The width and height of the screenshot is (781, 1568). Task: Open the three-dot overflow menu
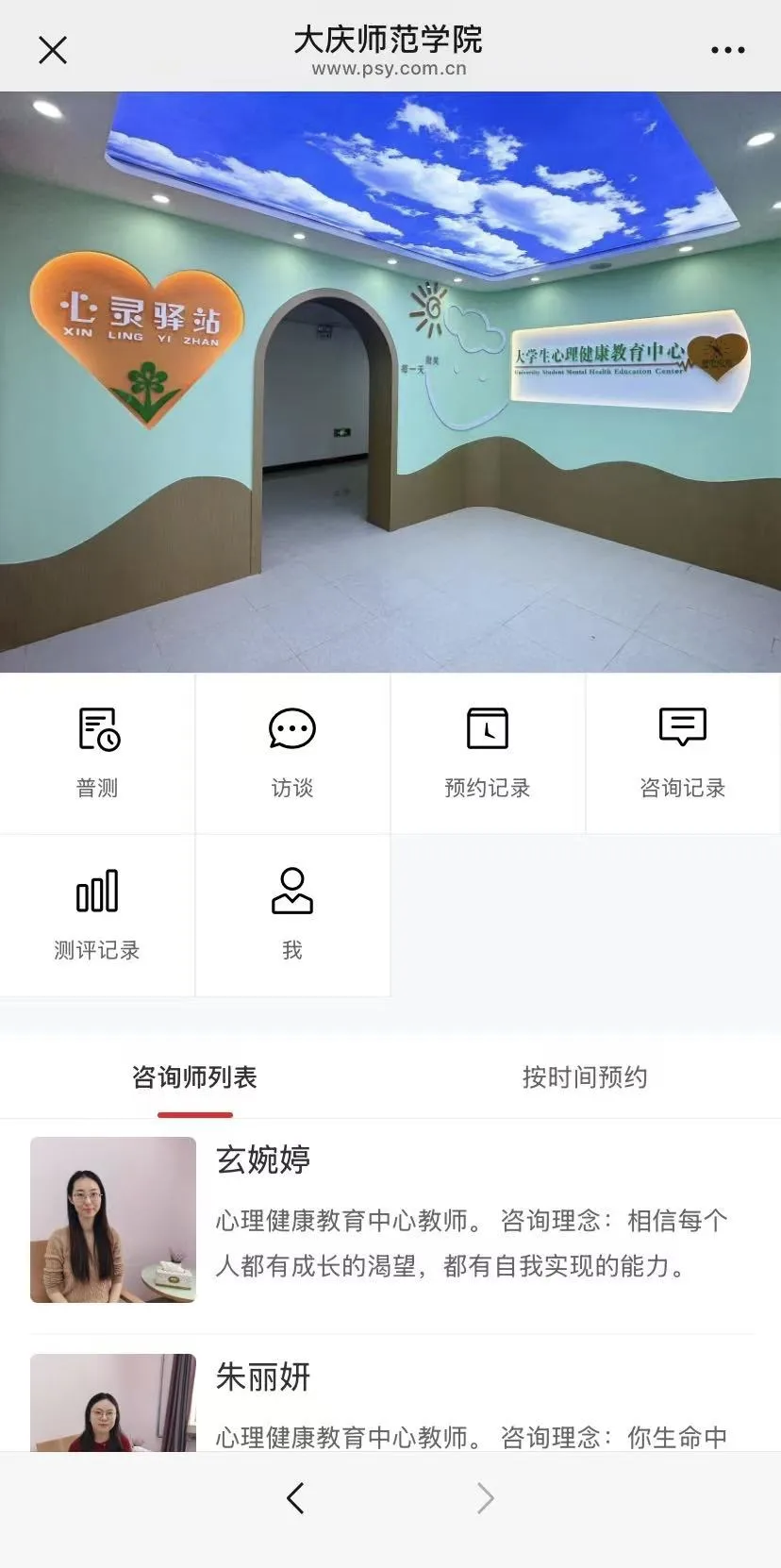point(727,50)
